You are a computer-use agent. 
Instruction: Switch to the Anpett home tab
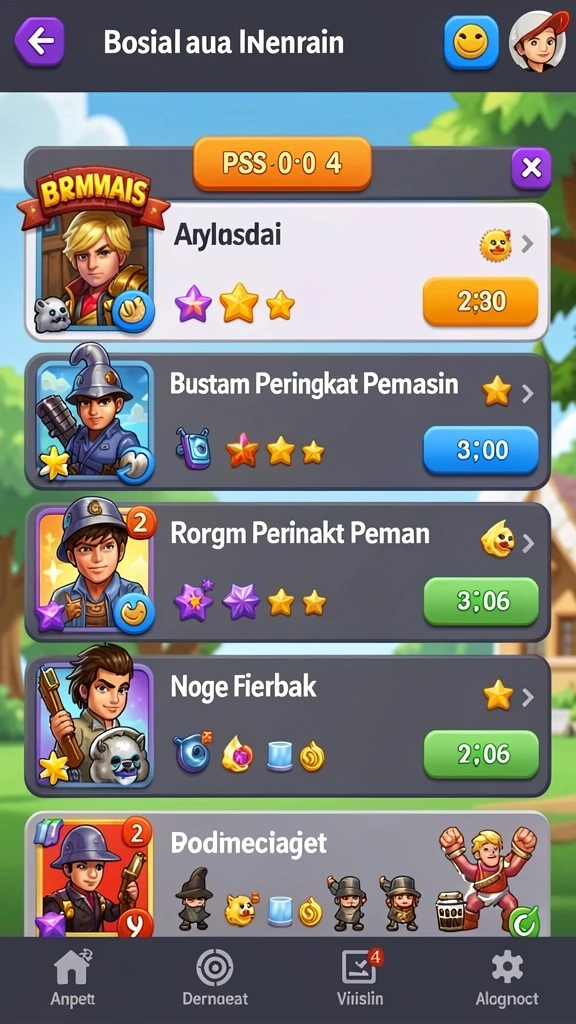click(x=72, y=978)
